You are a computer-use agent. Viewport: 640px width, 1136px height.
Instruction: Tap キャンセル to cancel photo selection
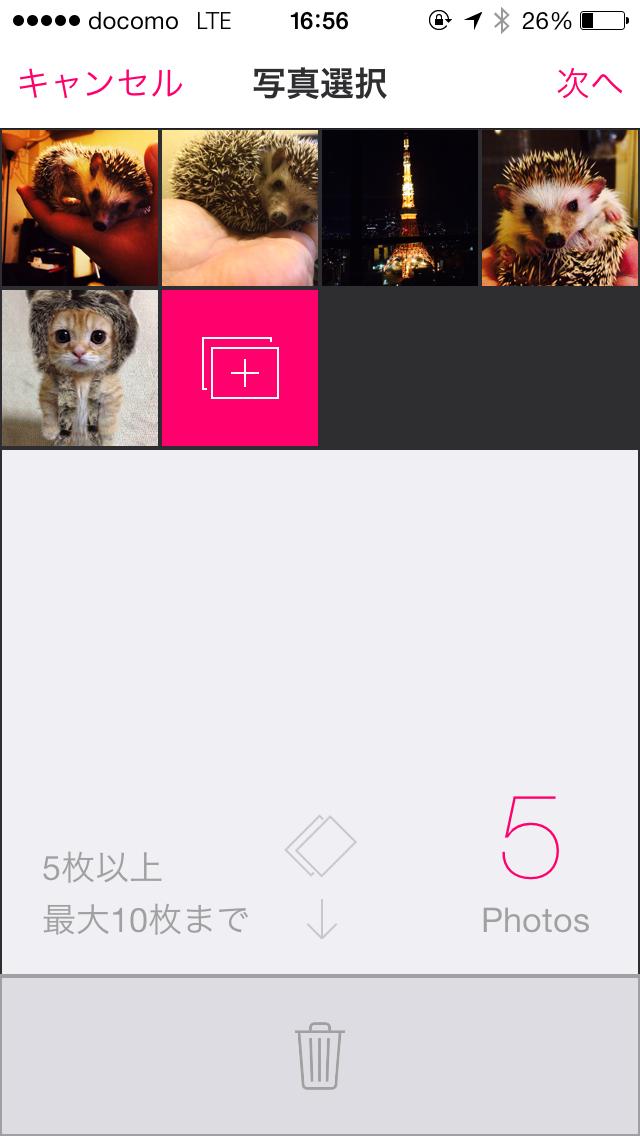pos(100,84)
